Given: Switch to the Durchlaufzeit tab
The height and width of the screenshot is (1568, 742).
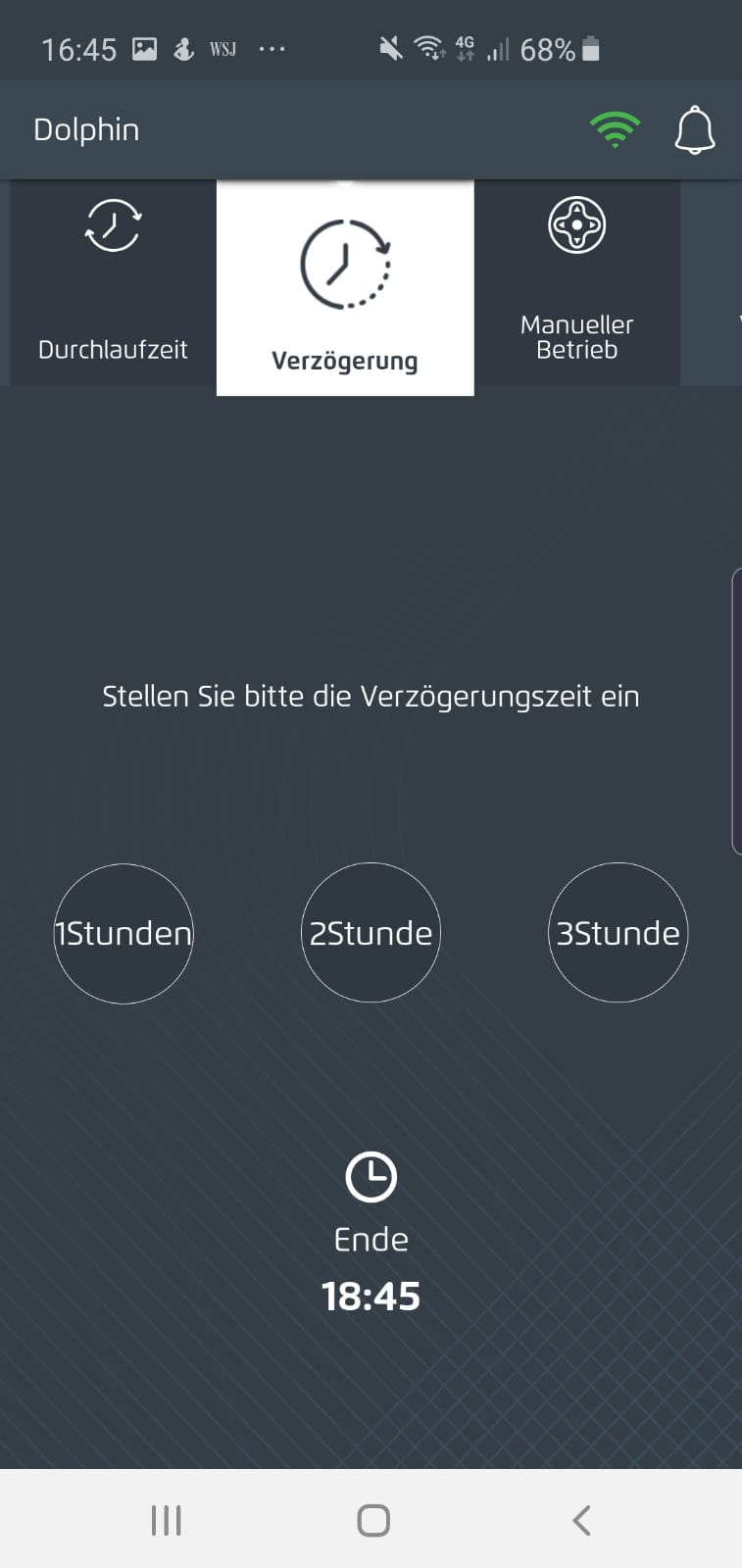Looking at the screenshot, I should coord(113,282).
